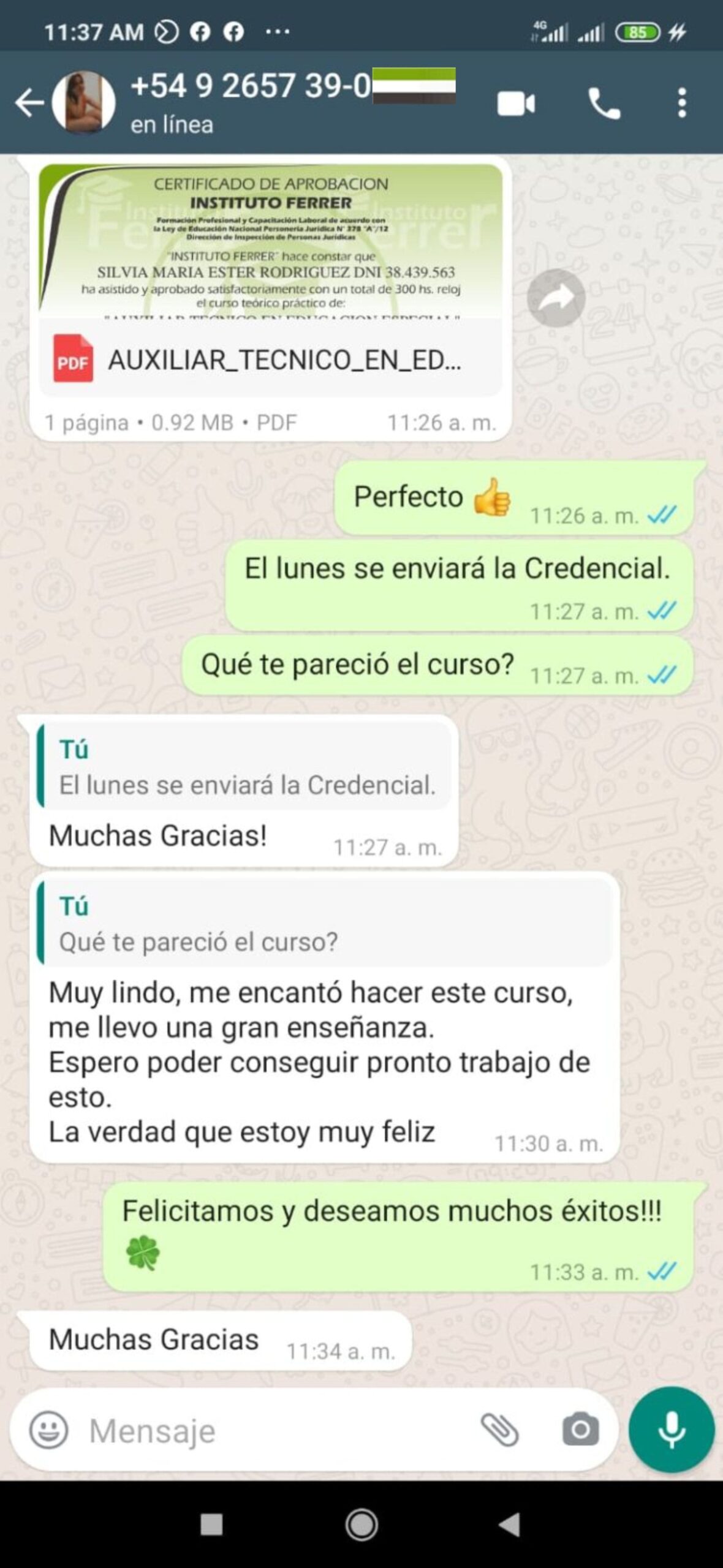Screen dimensions: 723x1568
Task: Open the more options menu
Action: [x=682, y=104]
